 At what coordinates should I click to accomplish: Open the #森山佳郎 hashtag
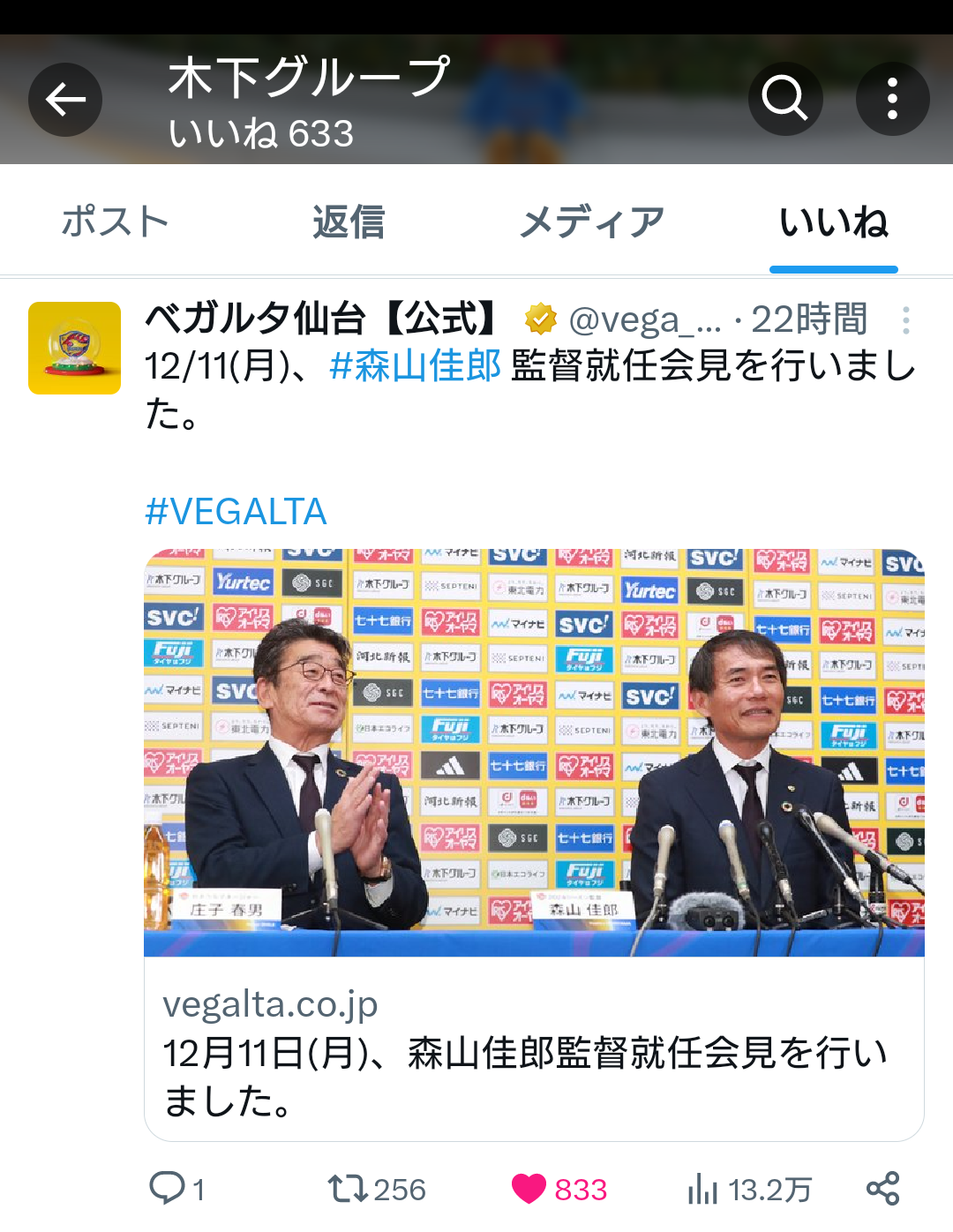(x=415, y=365)
